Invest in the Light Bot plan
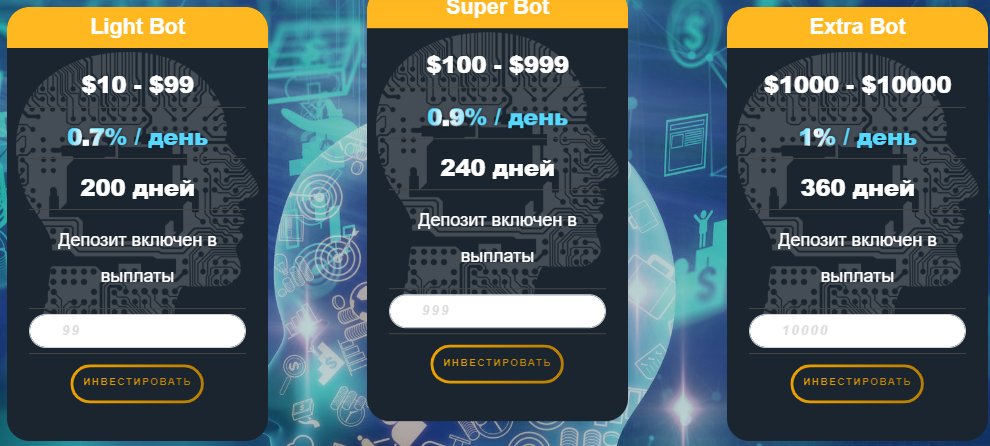Screen dimensions: 990x446 pos(137,383)
